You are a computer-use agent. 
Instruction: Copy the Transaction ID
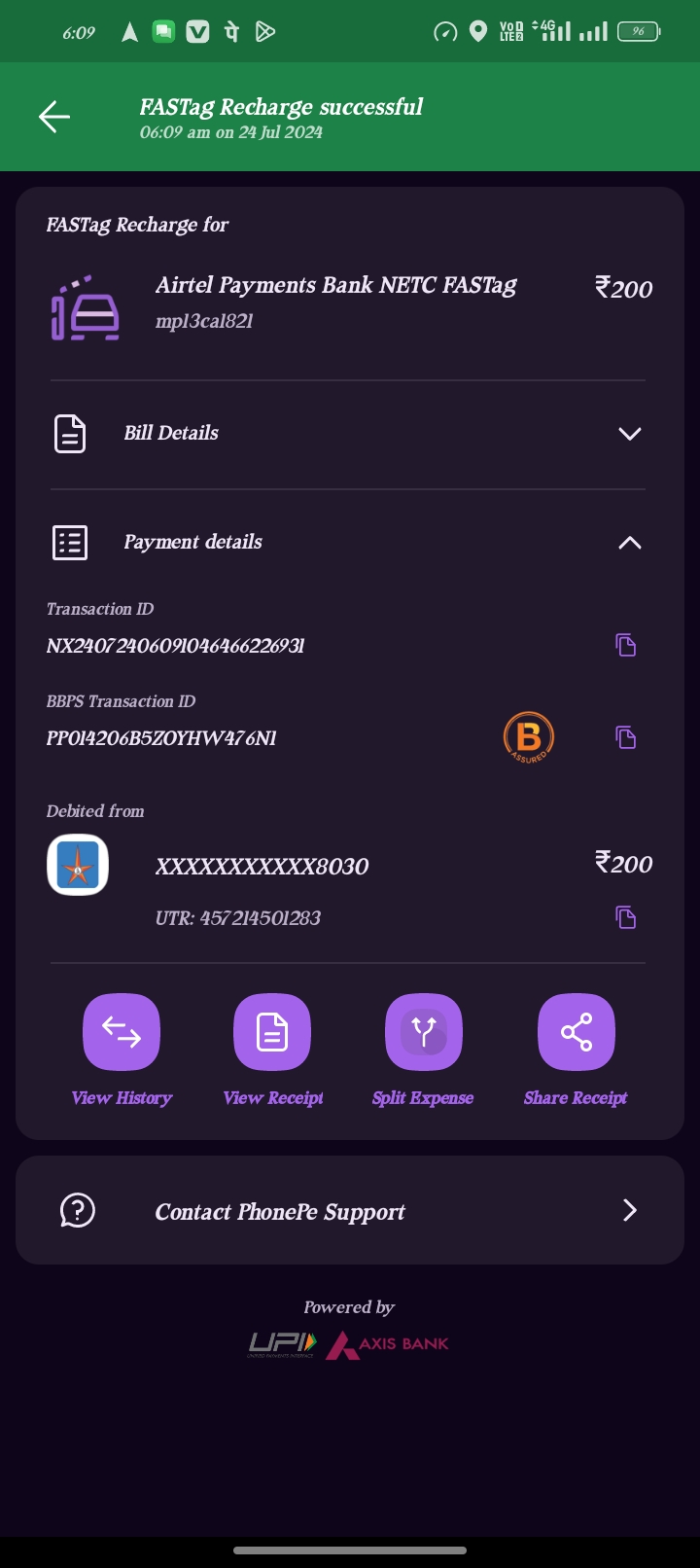(x=626, y=645)
